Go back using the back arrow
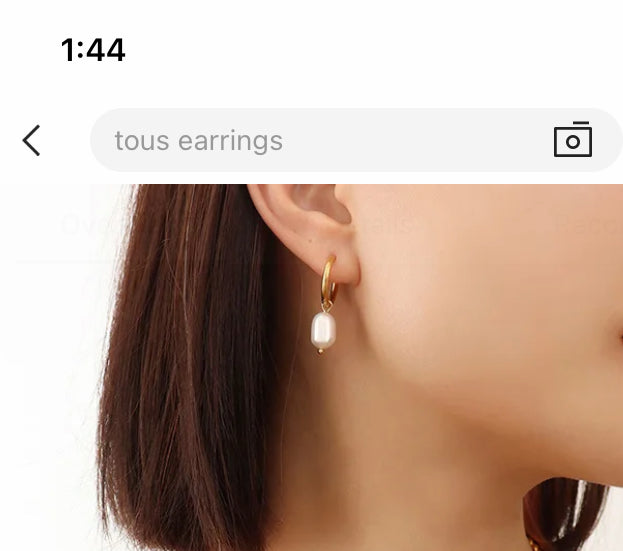 [32, 141]
